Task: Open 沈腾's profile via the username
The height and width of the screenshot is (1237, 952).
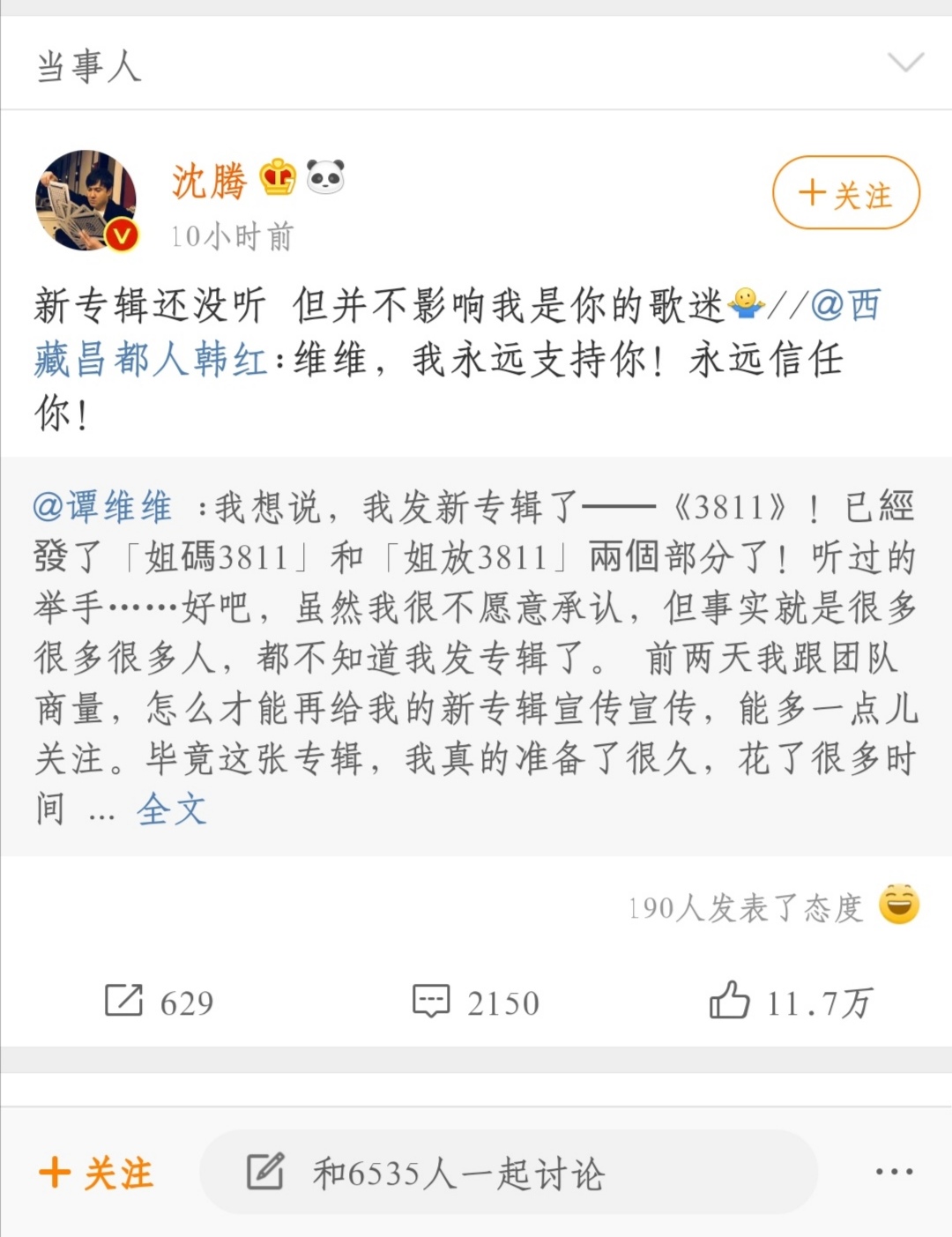Action: tap(210, 182)
